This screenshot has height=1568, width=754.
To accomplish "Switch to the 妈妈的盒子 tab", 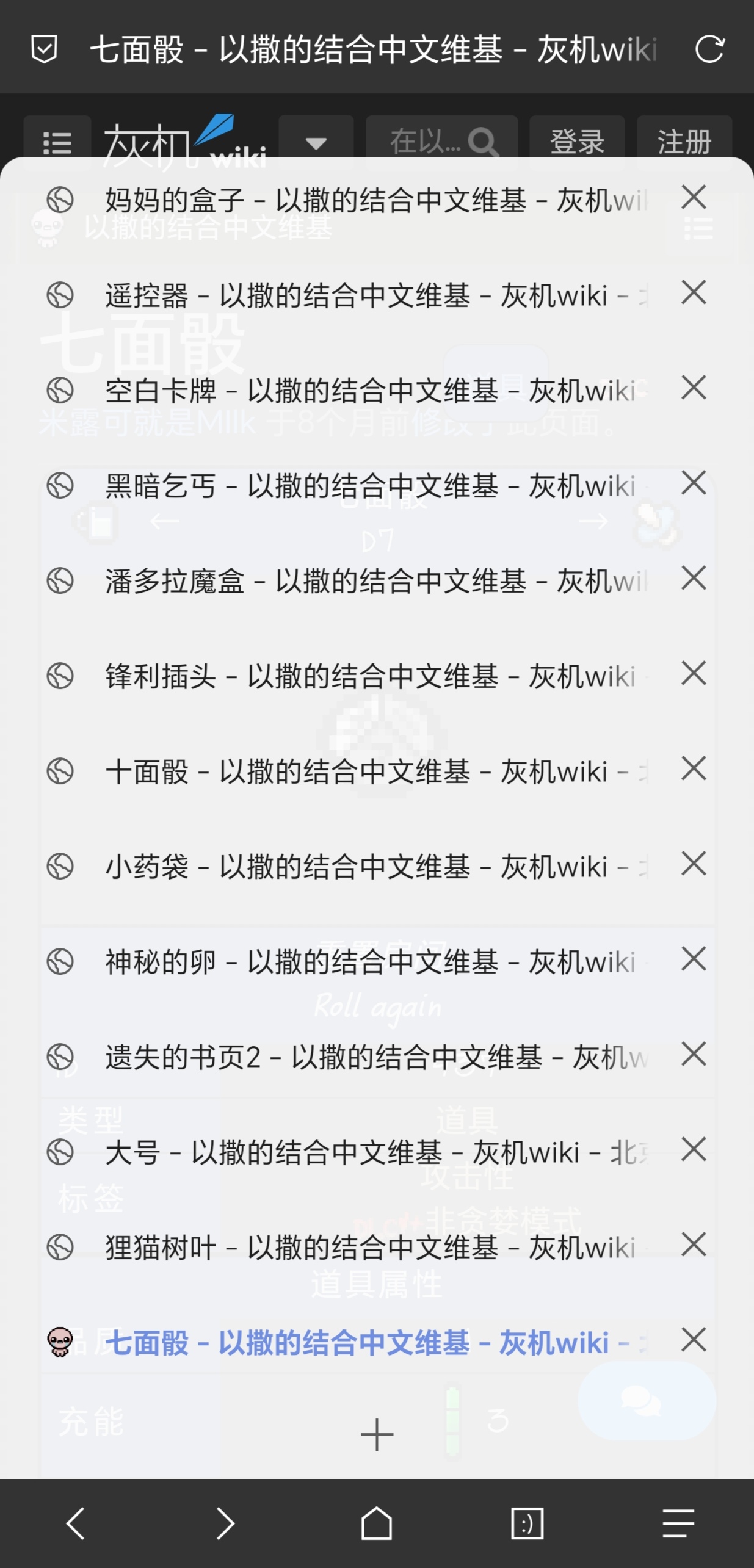I will click(x=366, y=200).
